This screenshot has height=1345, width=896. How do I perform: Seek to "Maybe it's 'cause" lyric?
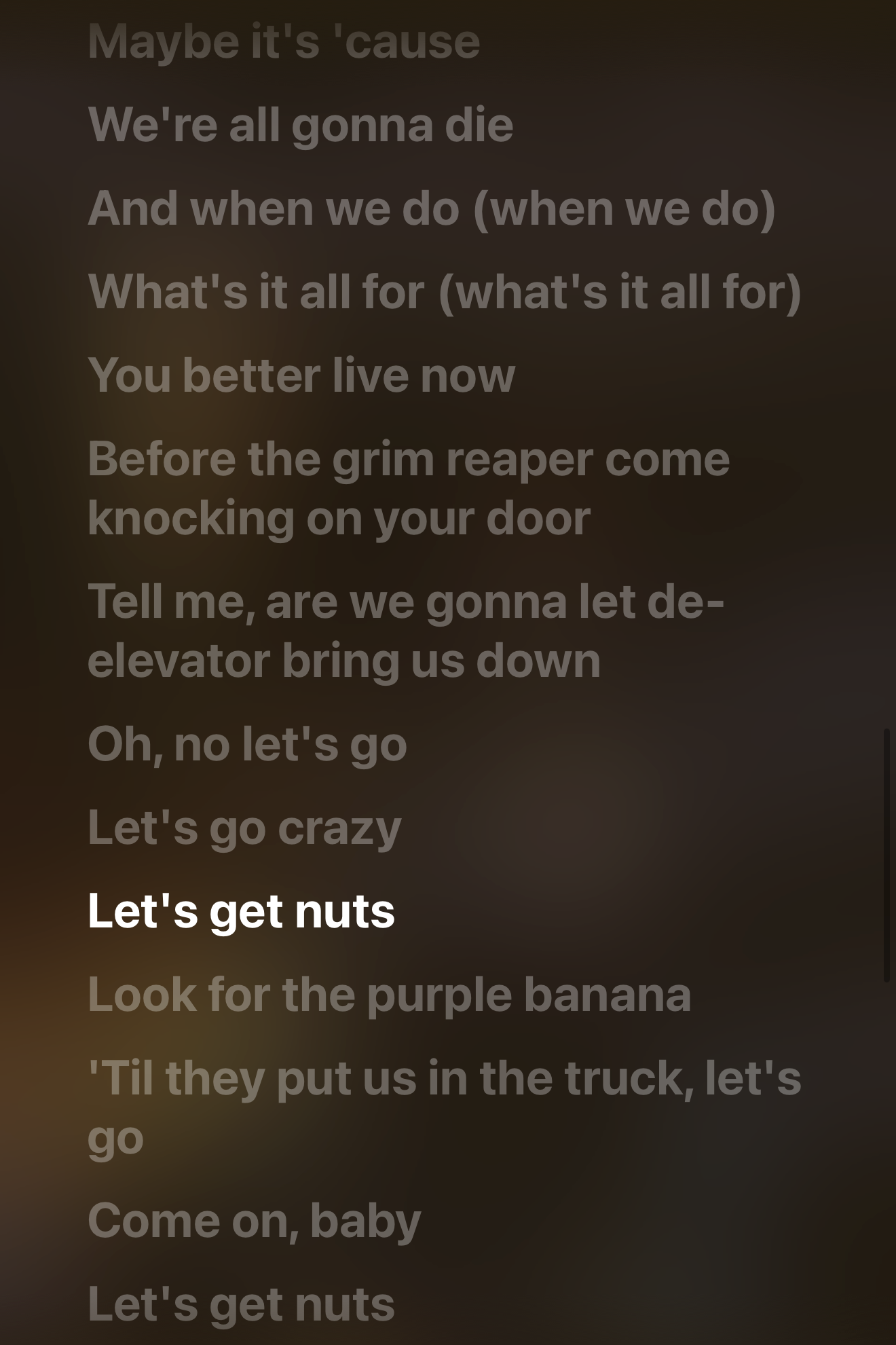pyautogui.click(x=284, y=41)
